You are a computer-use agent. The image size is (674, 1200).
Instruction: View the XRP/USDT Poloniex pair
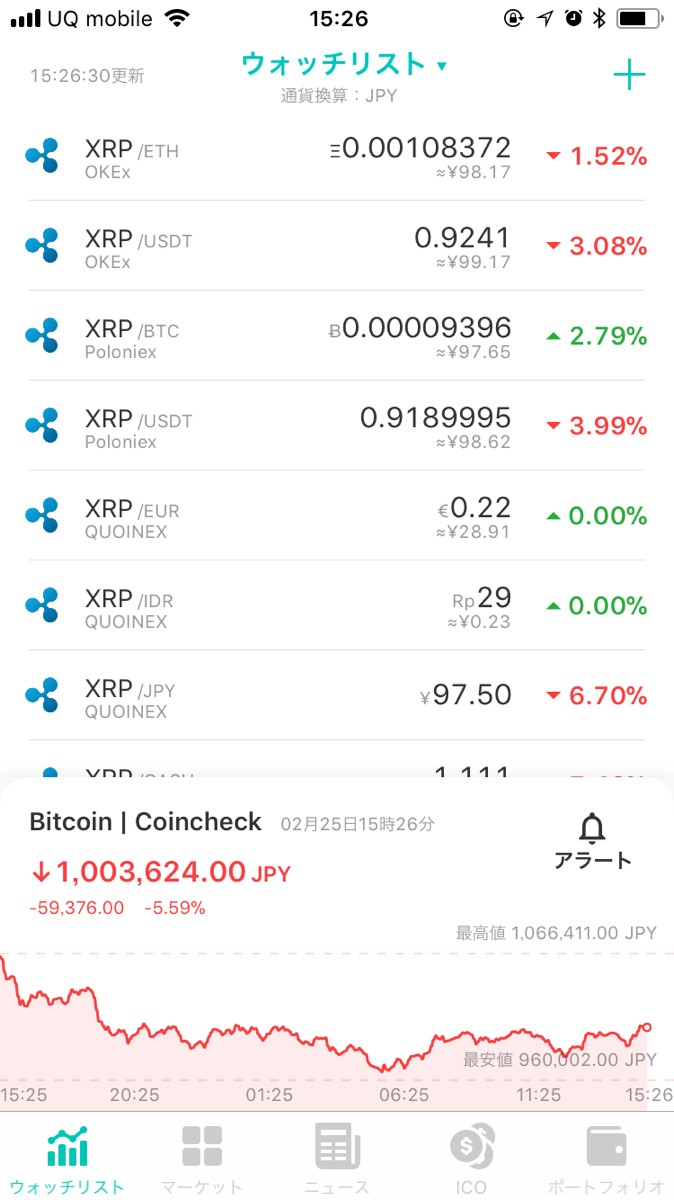point(336,426)
